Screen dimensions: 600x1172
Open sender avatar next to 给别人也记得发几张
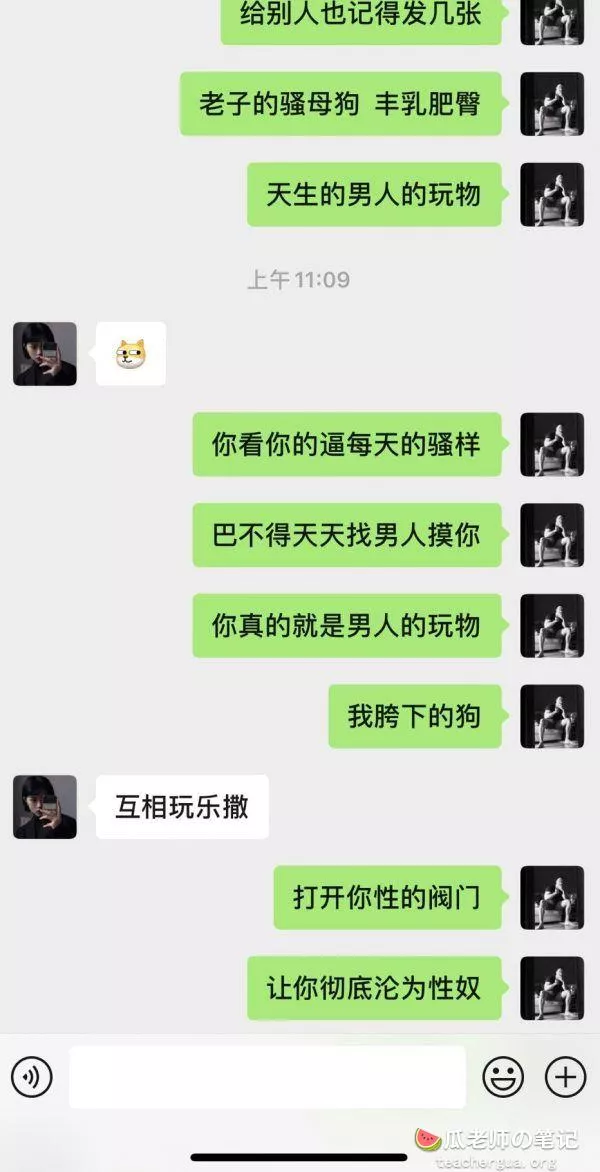[x=552, y=20]
